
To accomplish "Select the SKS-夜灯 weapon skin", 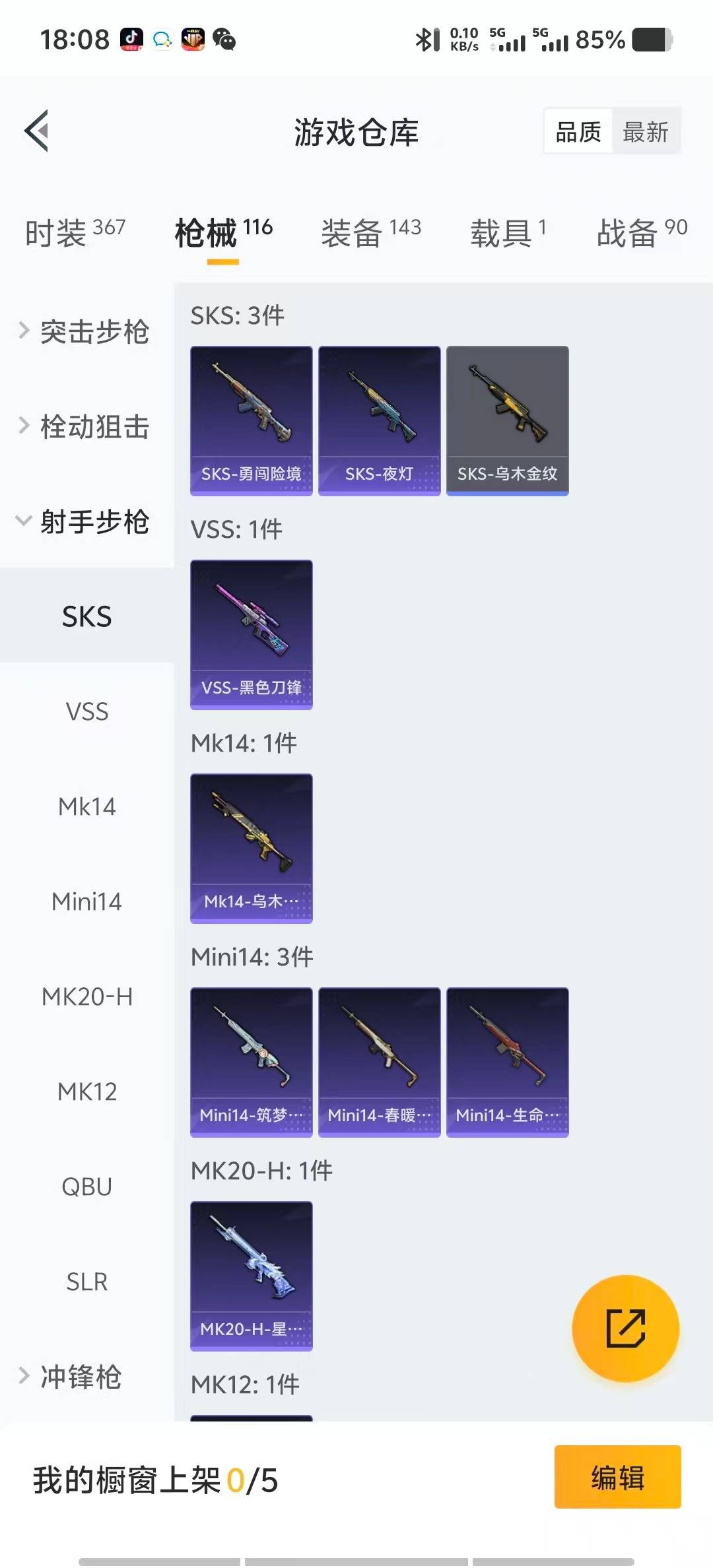I will pyautogui.click(x=379, y=414).
